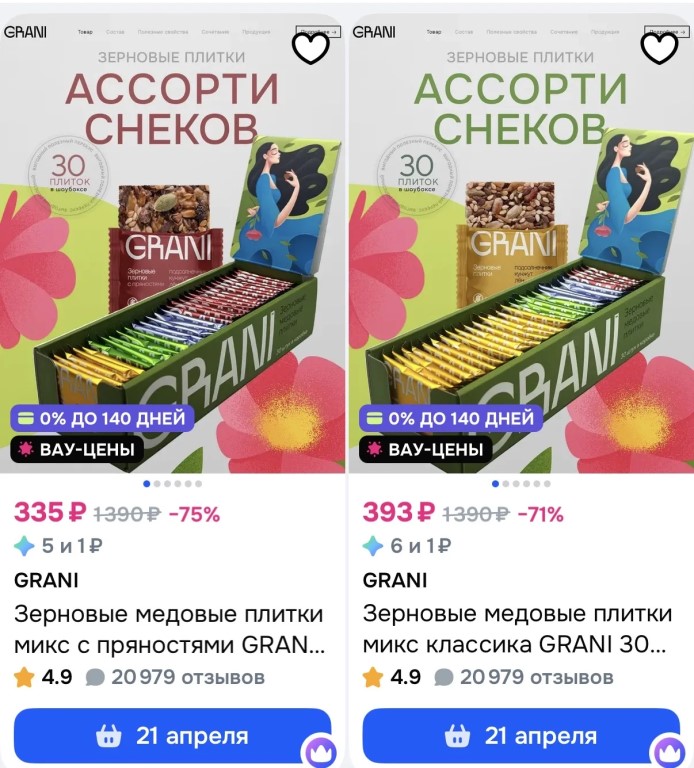Add the spiced mix snacks to cart
This screenshot has height=768, width=694.
pos(172,737)
